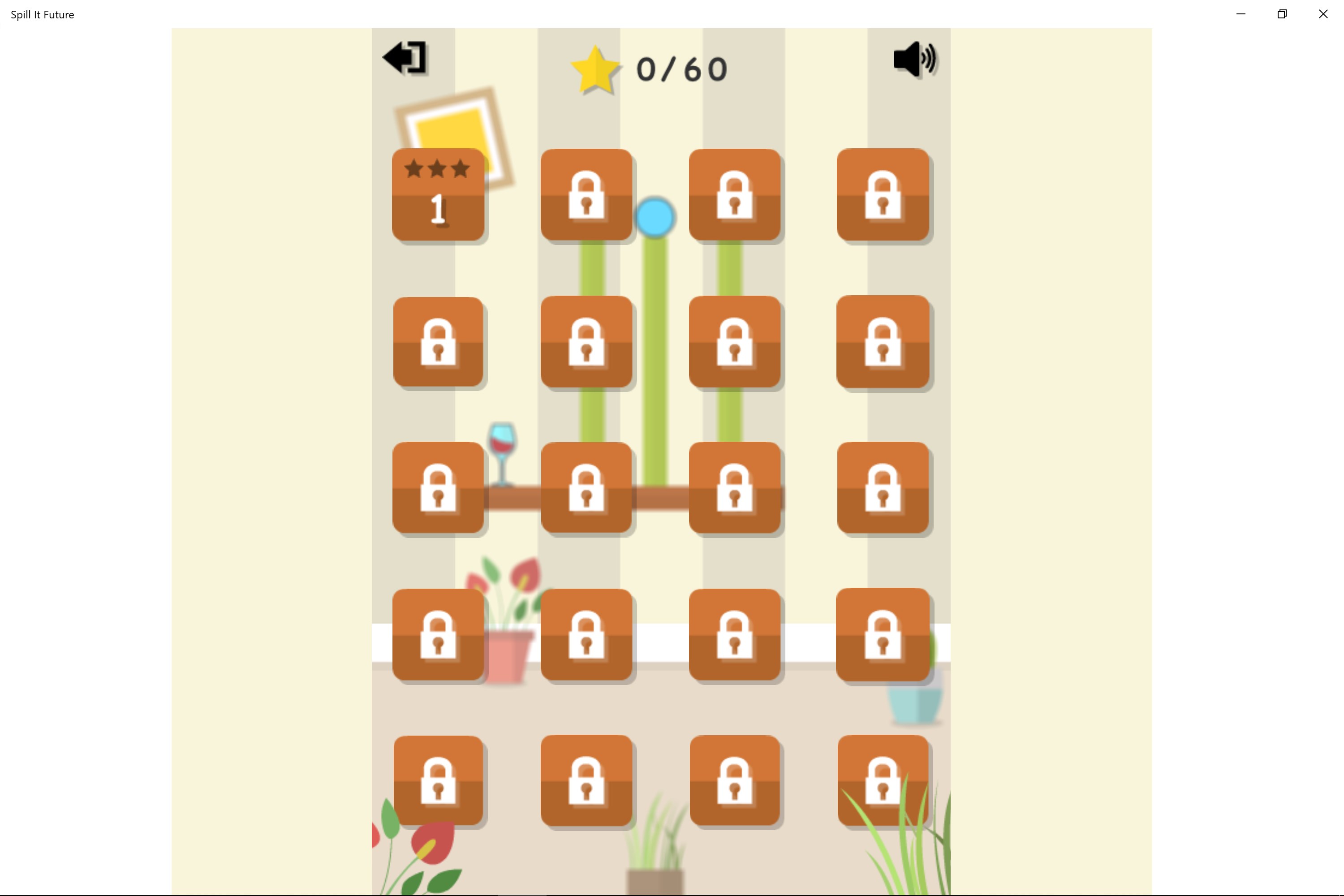Go back using the exit arrow icon
The width and height of the screenshot is (1344, 896).
coord(405,58)
